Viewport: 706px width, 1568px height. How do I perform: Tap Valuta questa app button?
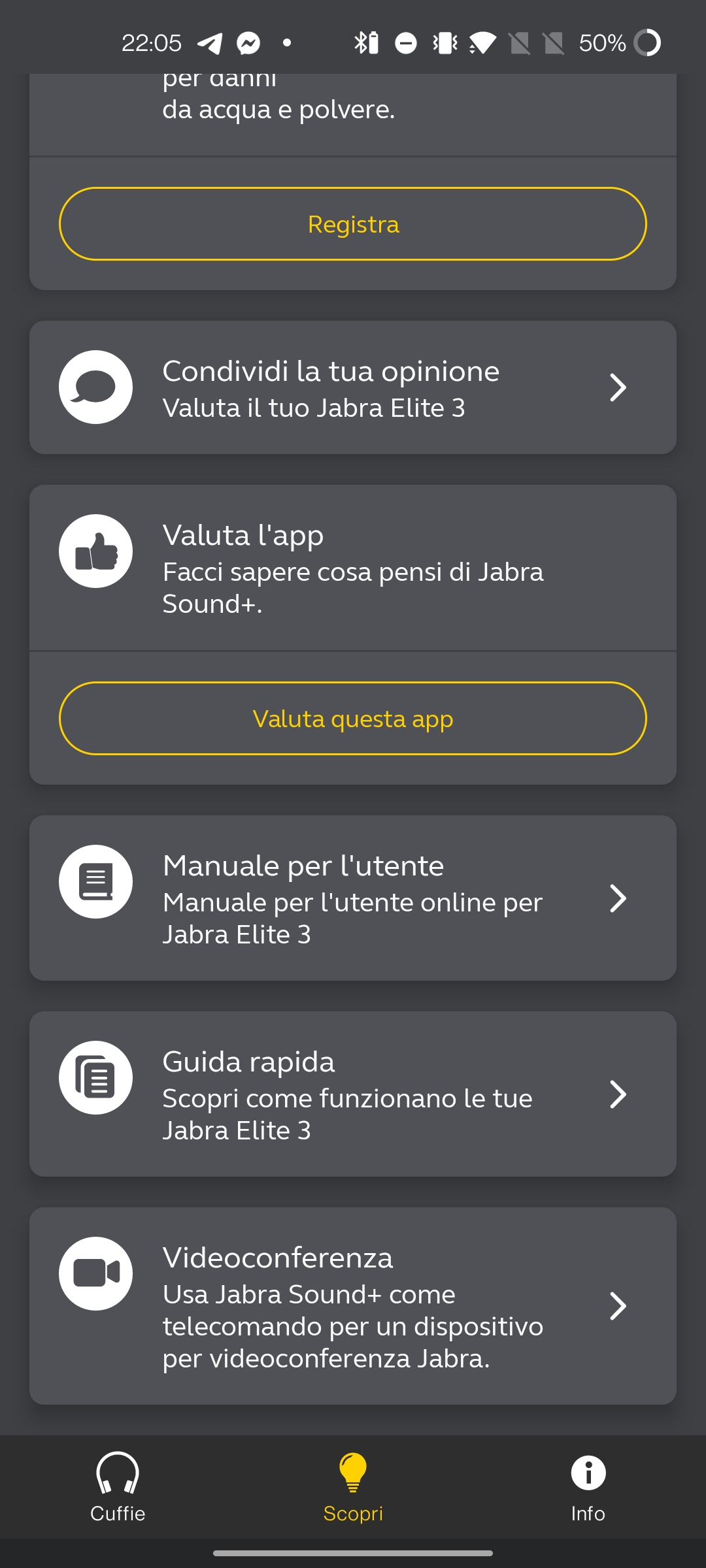[x=353, y=719]
